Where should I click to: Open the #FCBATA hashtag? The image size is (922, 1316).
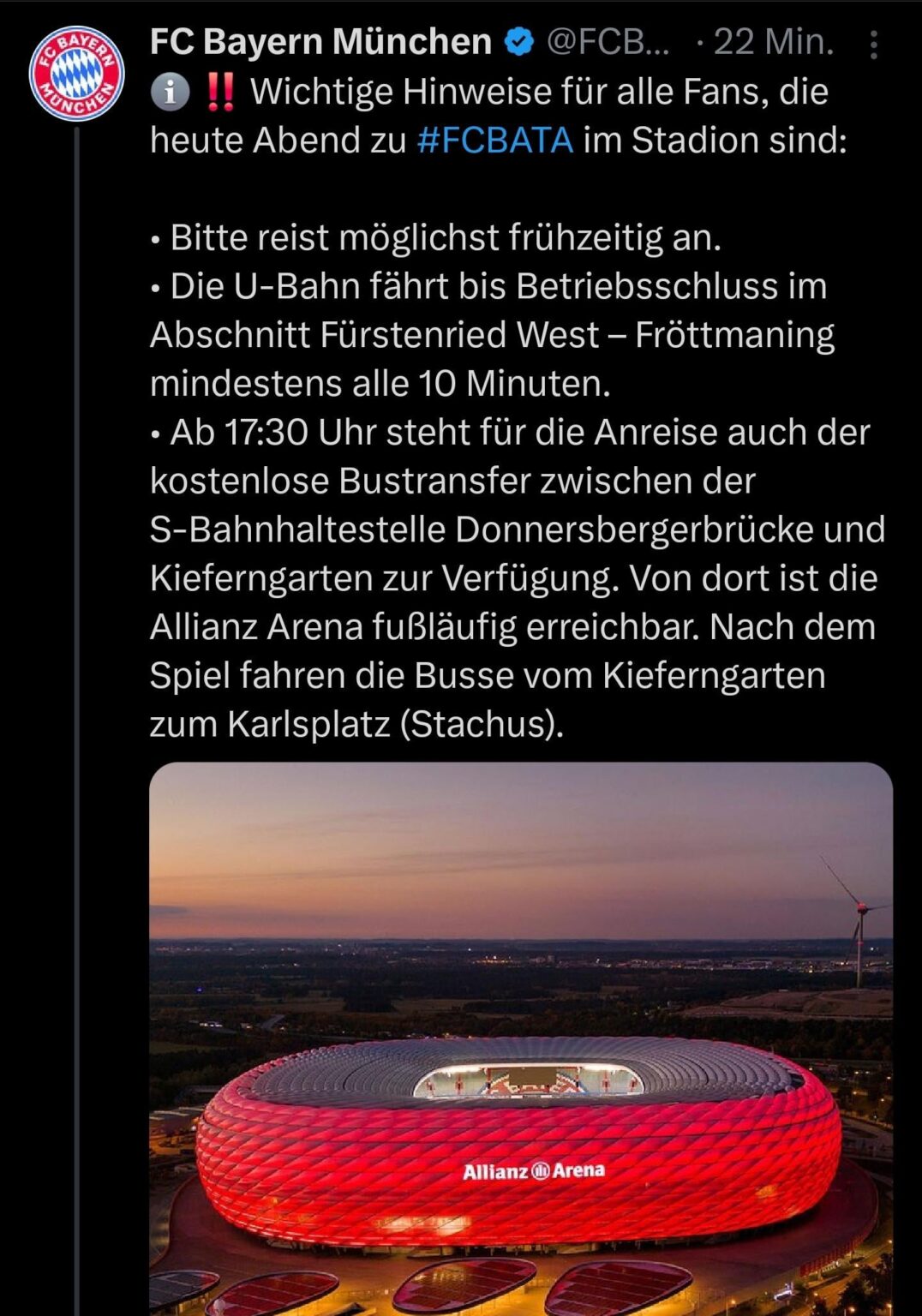494,137
